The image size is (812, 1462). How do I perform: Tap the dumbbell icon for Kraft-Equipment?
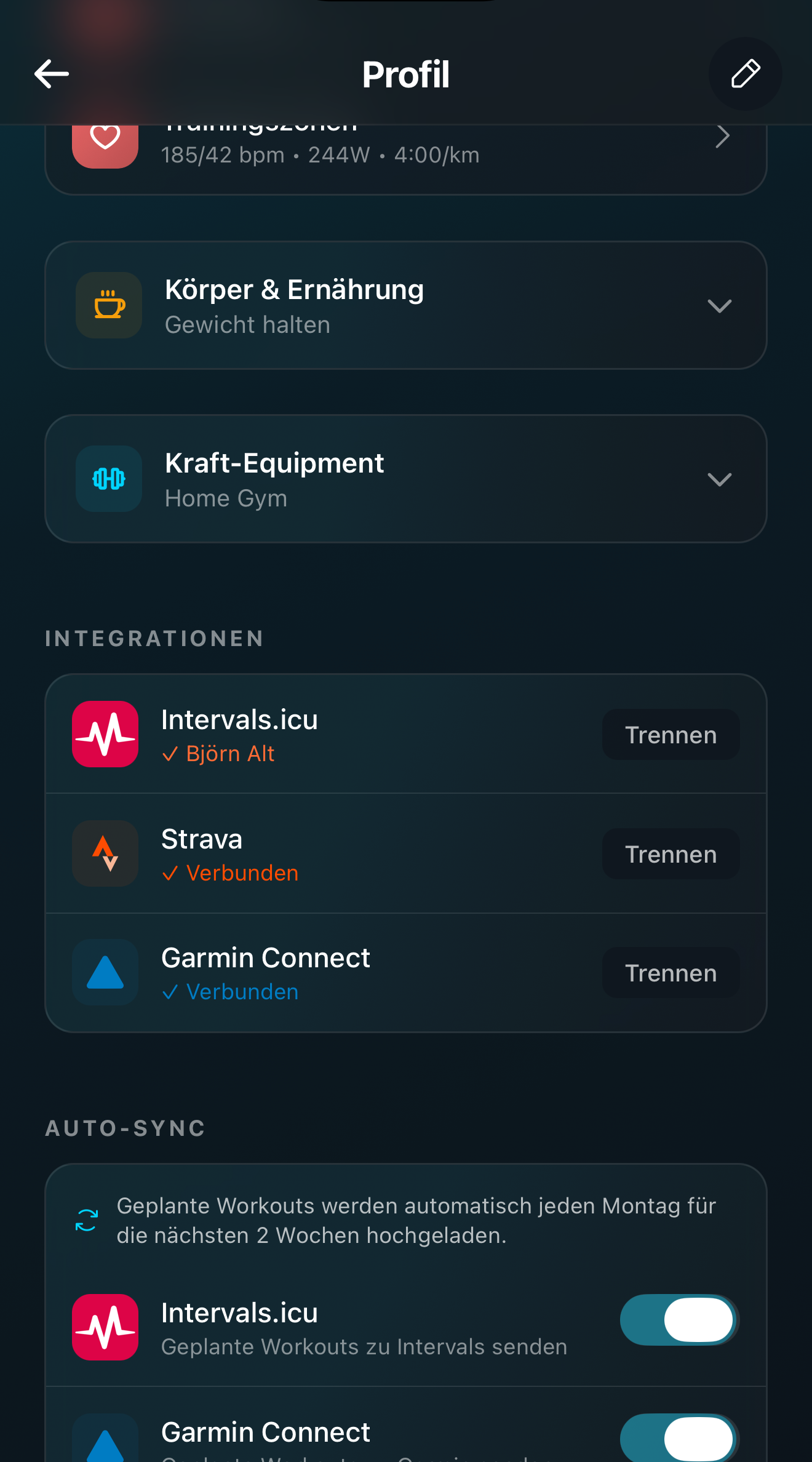108,479
